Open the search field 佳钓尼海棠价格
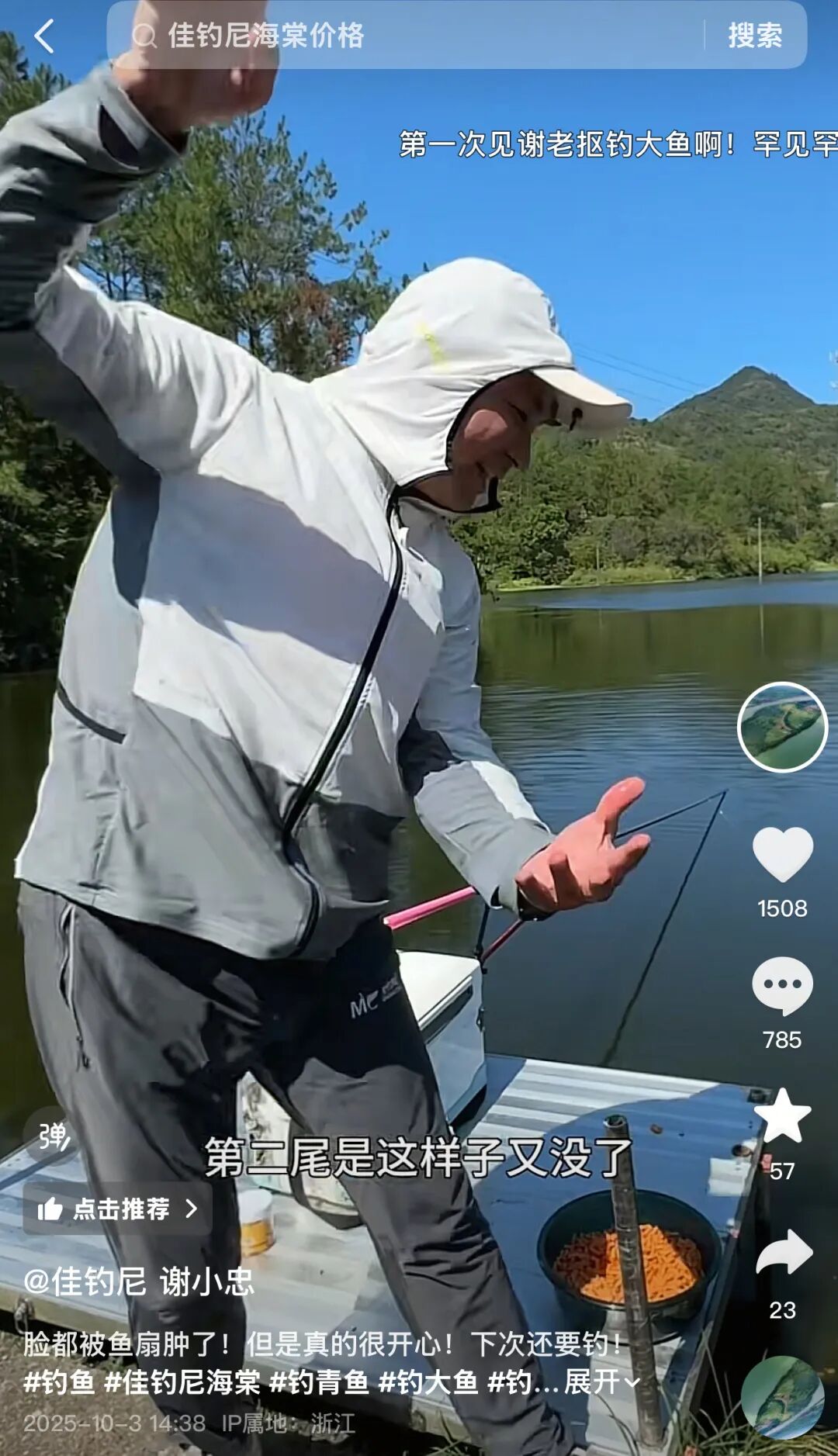Screen dimensions: 838x1456 403,36
